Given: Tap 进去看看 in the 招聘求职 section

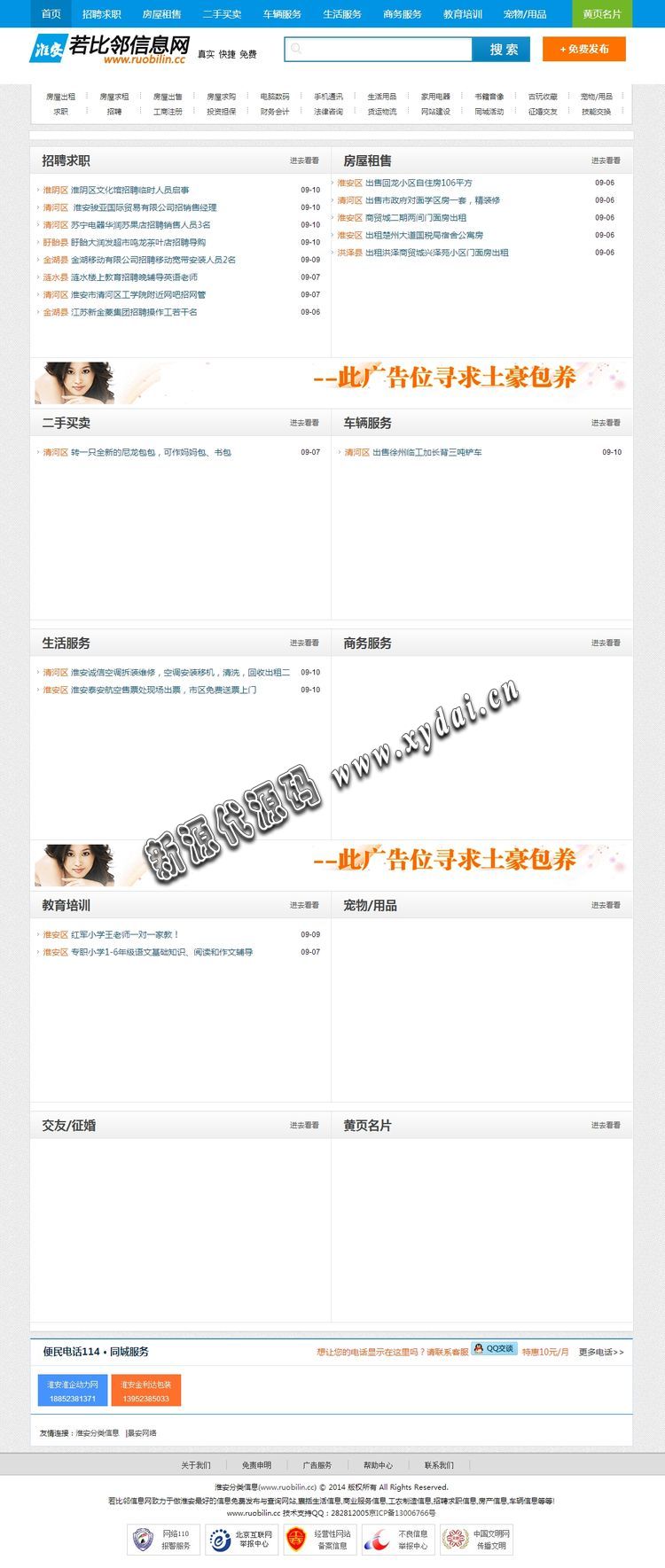Looking at the screenshot, I should 304,160.
